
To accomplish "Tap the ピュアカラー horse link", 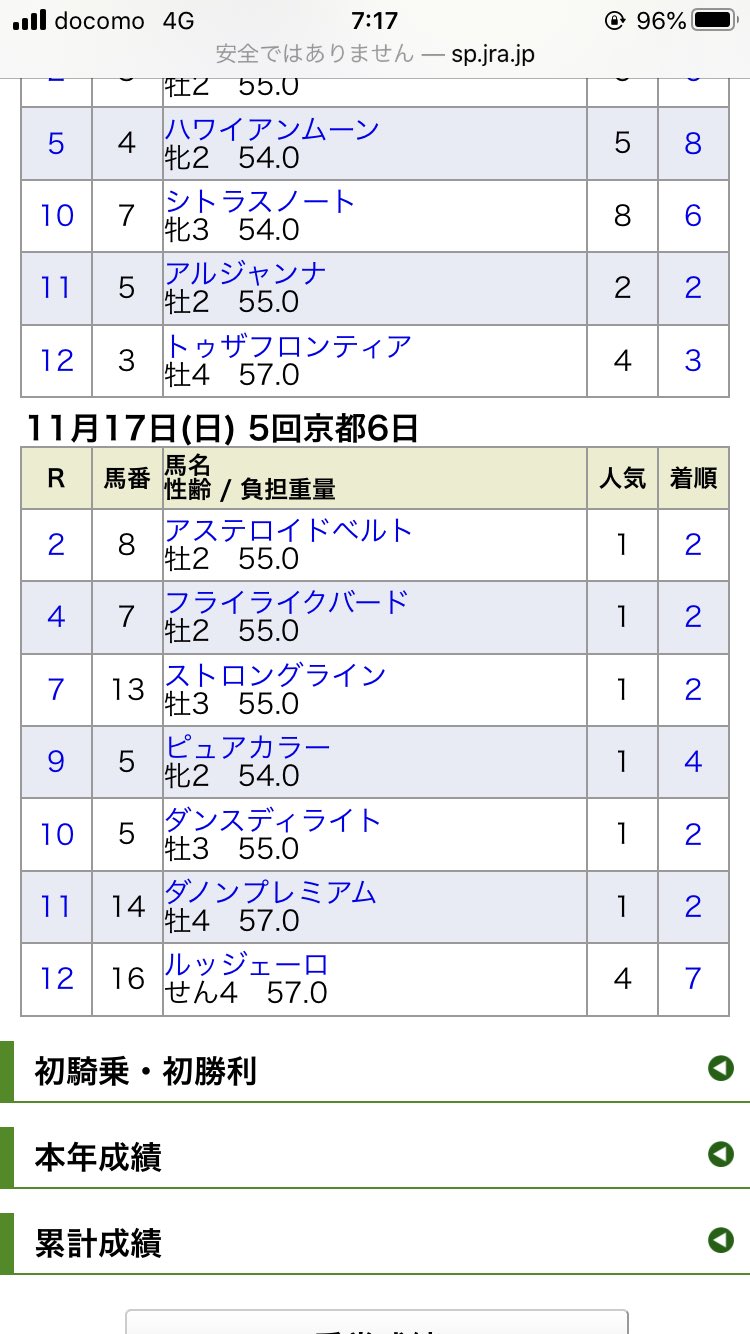I will [247, 748].
